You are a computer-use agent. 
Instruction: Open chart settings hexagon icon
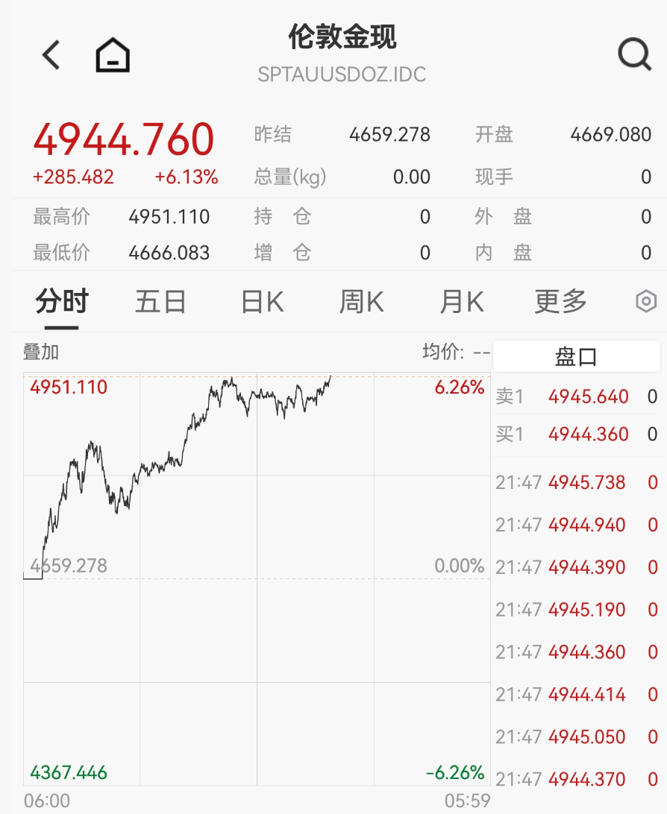click(646, 301)
